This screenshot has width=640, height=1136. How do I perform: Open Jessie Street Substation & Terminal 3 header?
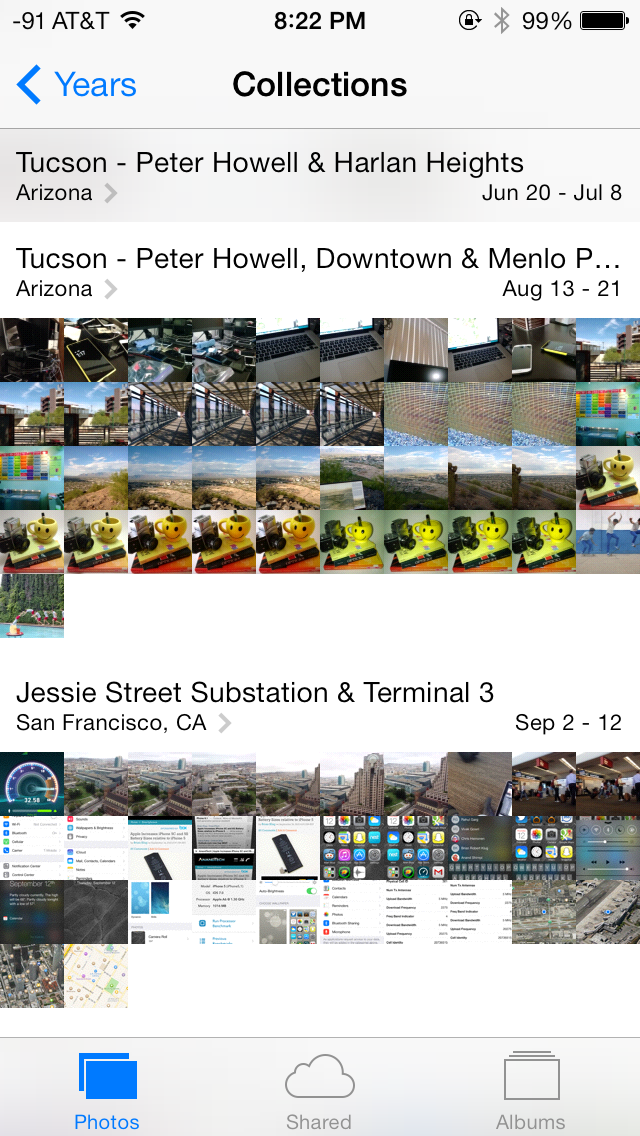click(x=320, y=706)
